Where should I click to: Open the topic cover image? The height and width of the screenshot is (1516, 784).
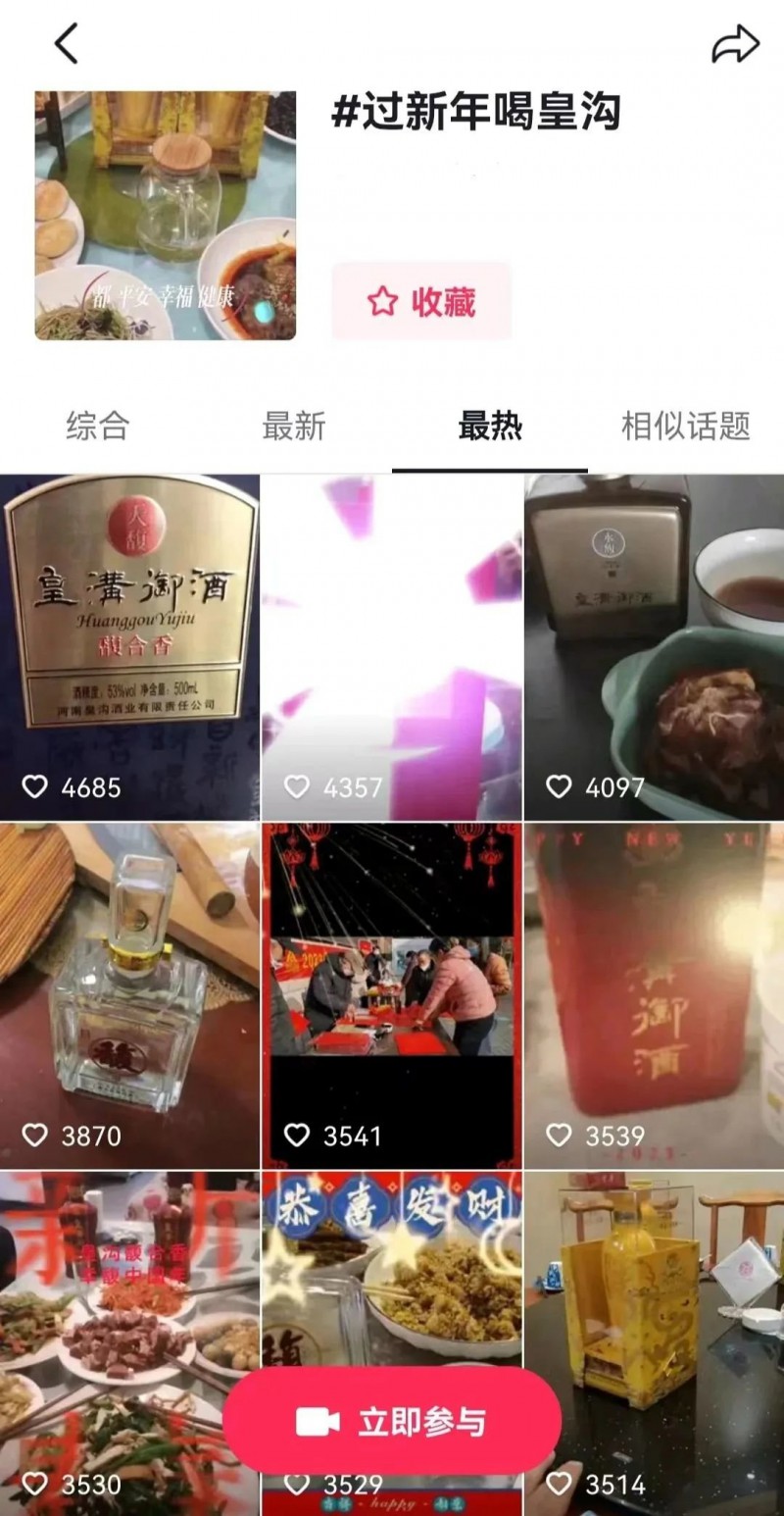pyautogui.click(x=166, y=216)
